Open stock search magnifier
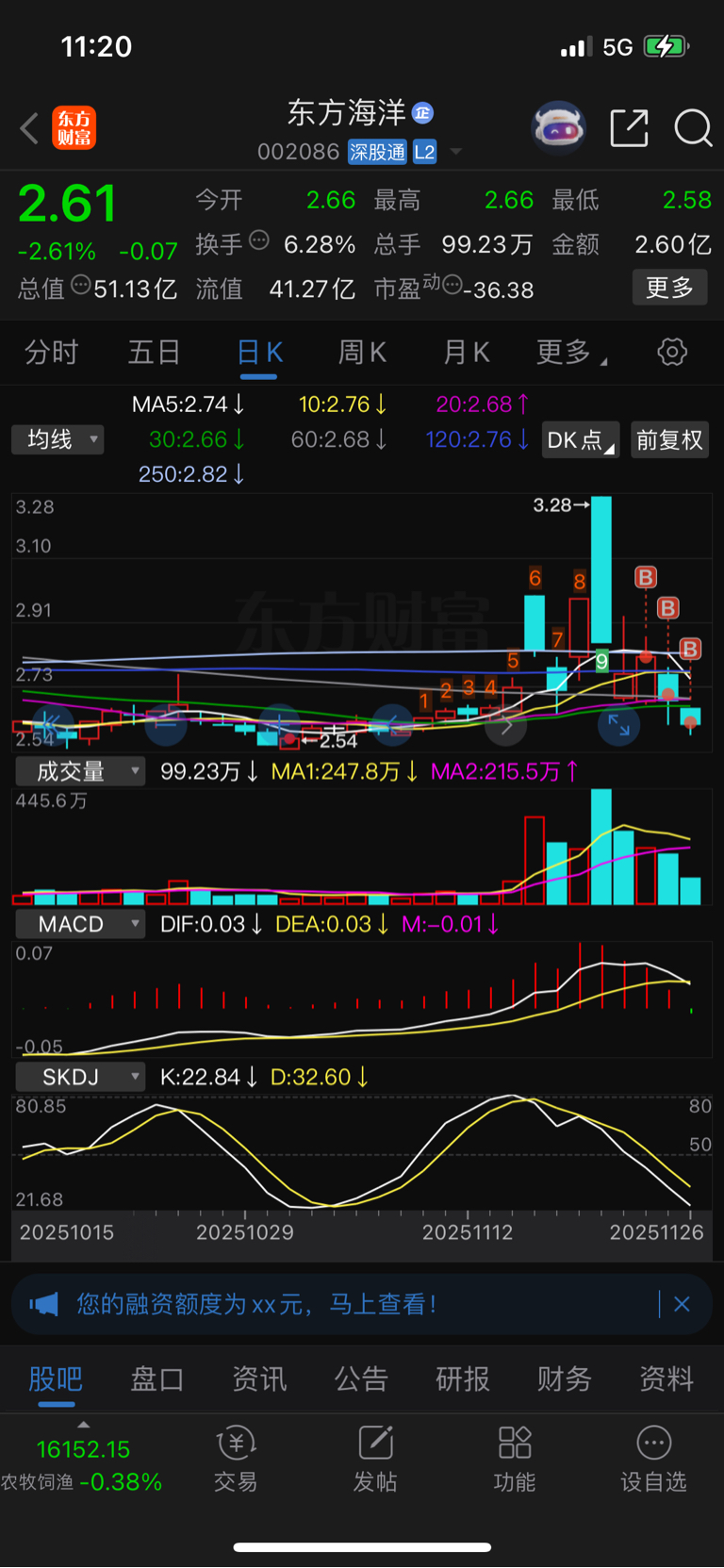Viewport: 724px width, 1568px height. click(693, 127)
